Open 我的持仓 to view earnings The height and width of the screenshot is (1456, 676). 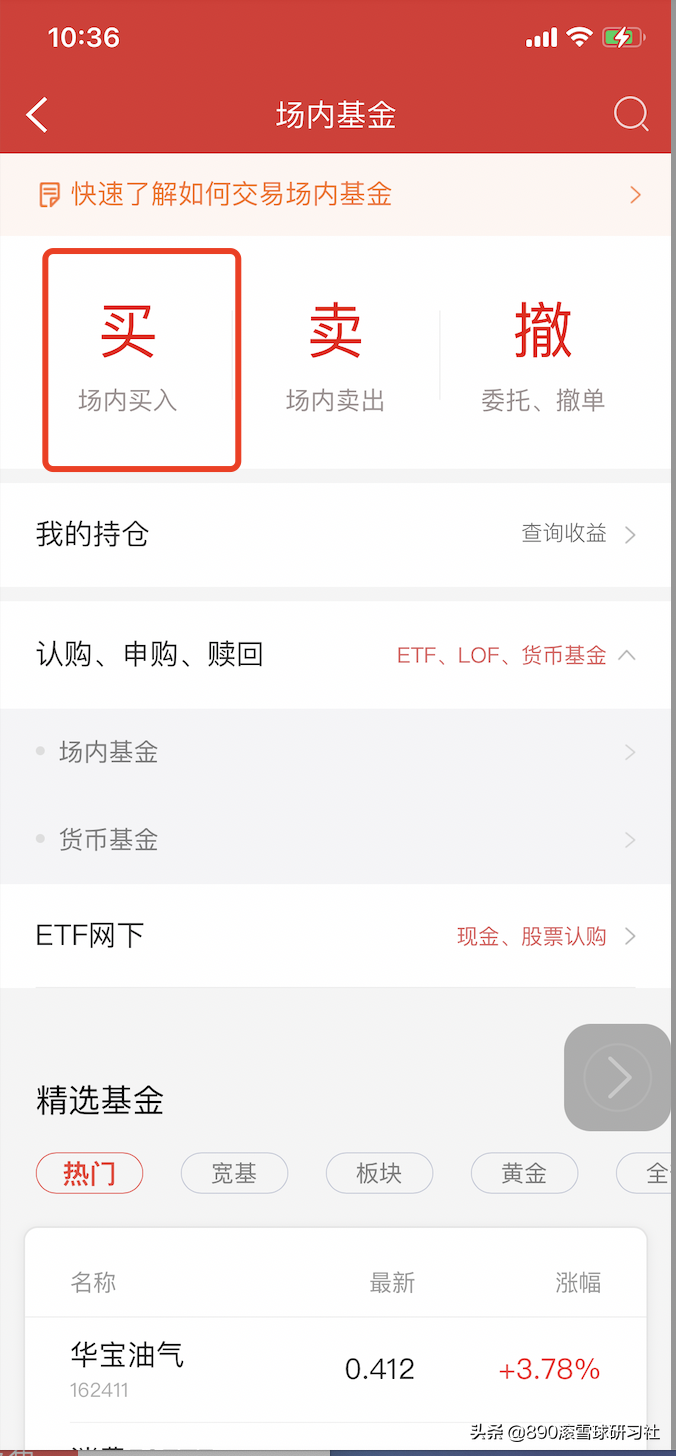[336, 534]
